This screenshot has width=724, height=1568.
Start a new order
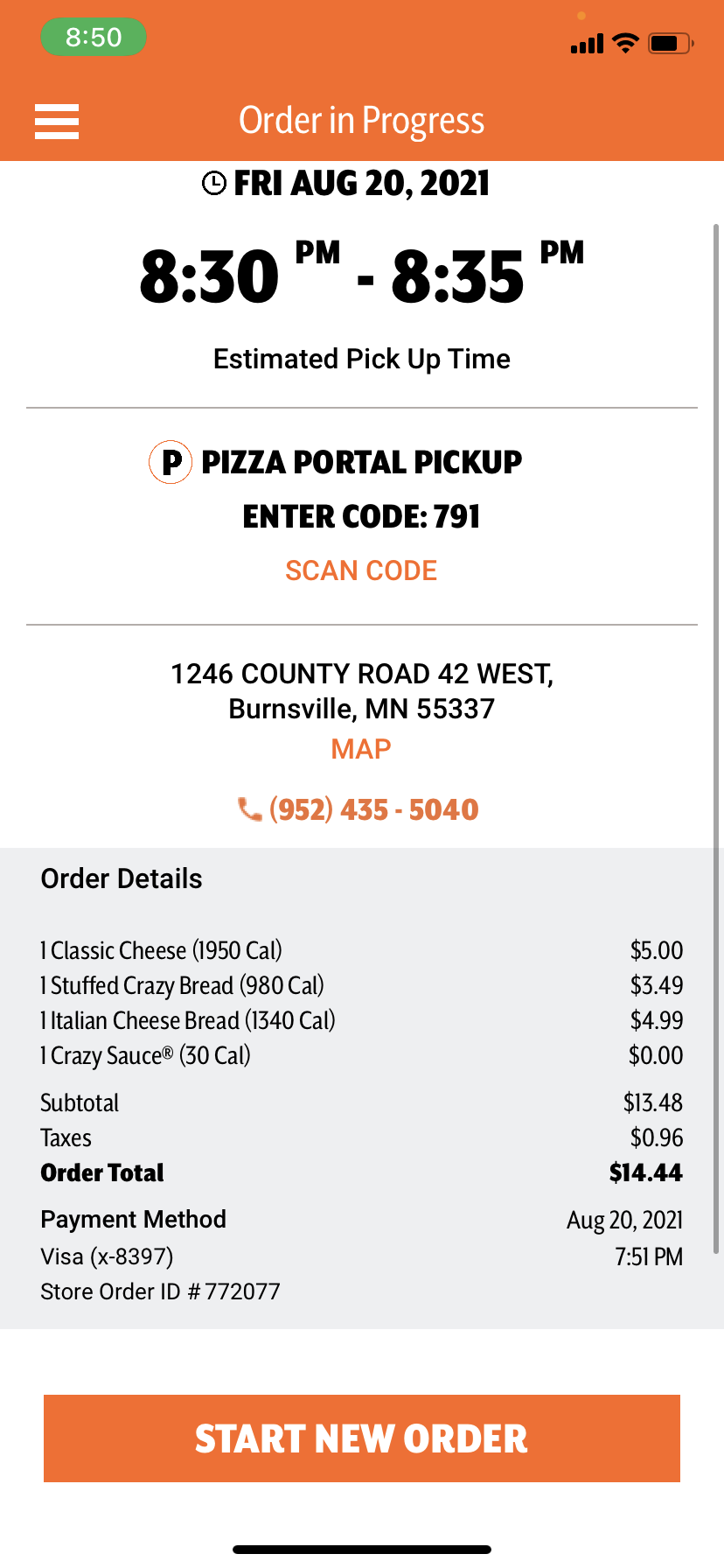point(361,1438)
